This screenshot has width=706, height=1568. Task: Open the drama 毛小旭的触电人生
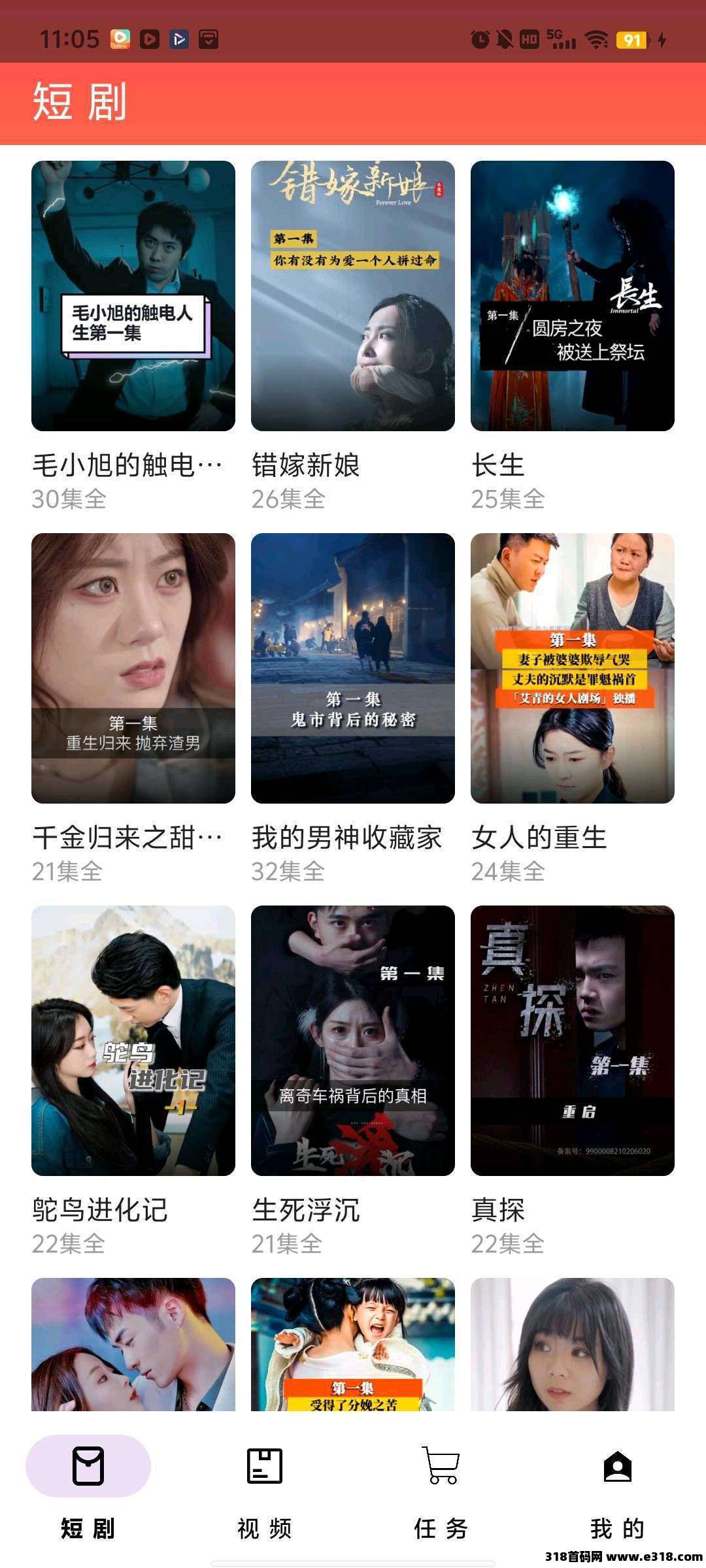133,296
